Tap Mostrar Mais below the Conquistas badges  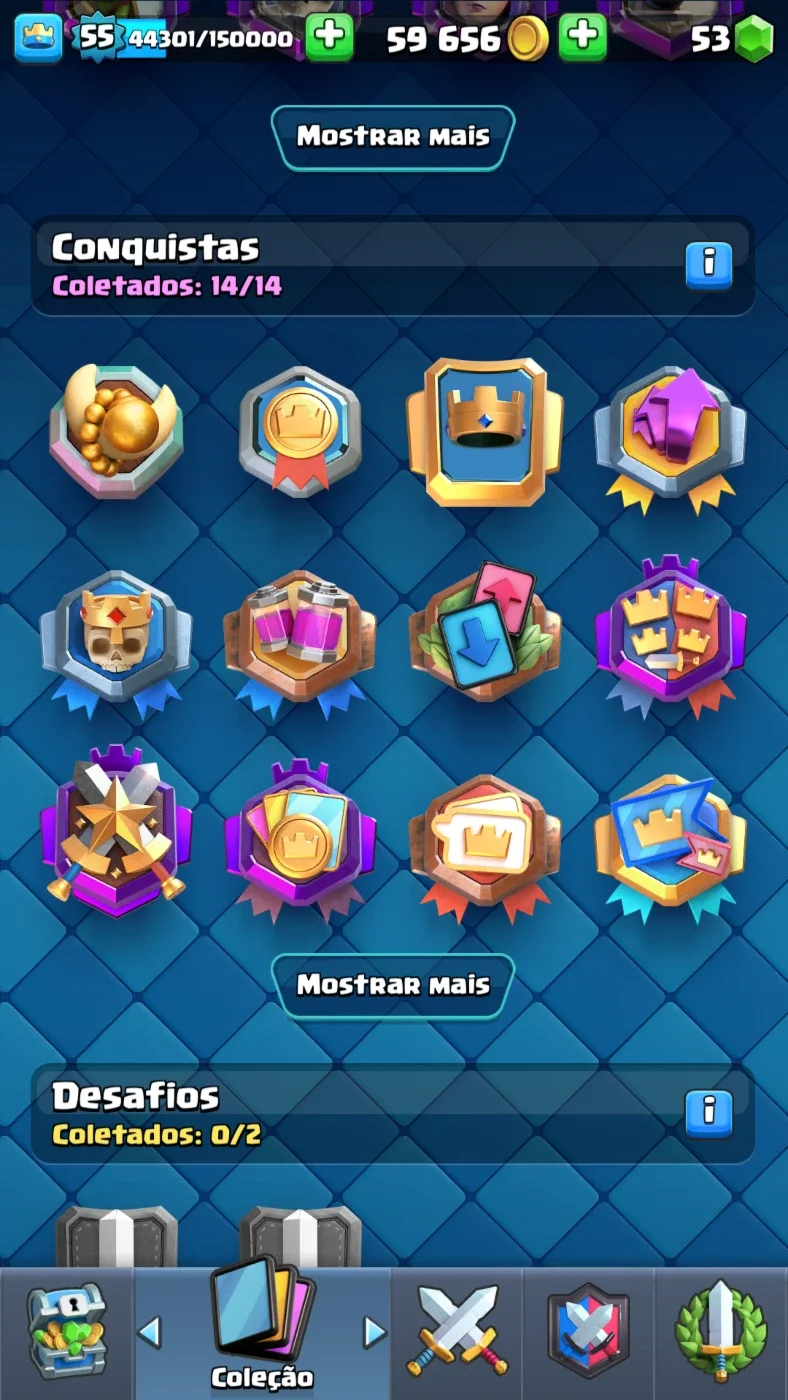(x=393, y=986)
